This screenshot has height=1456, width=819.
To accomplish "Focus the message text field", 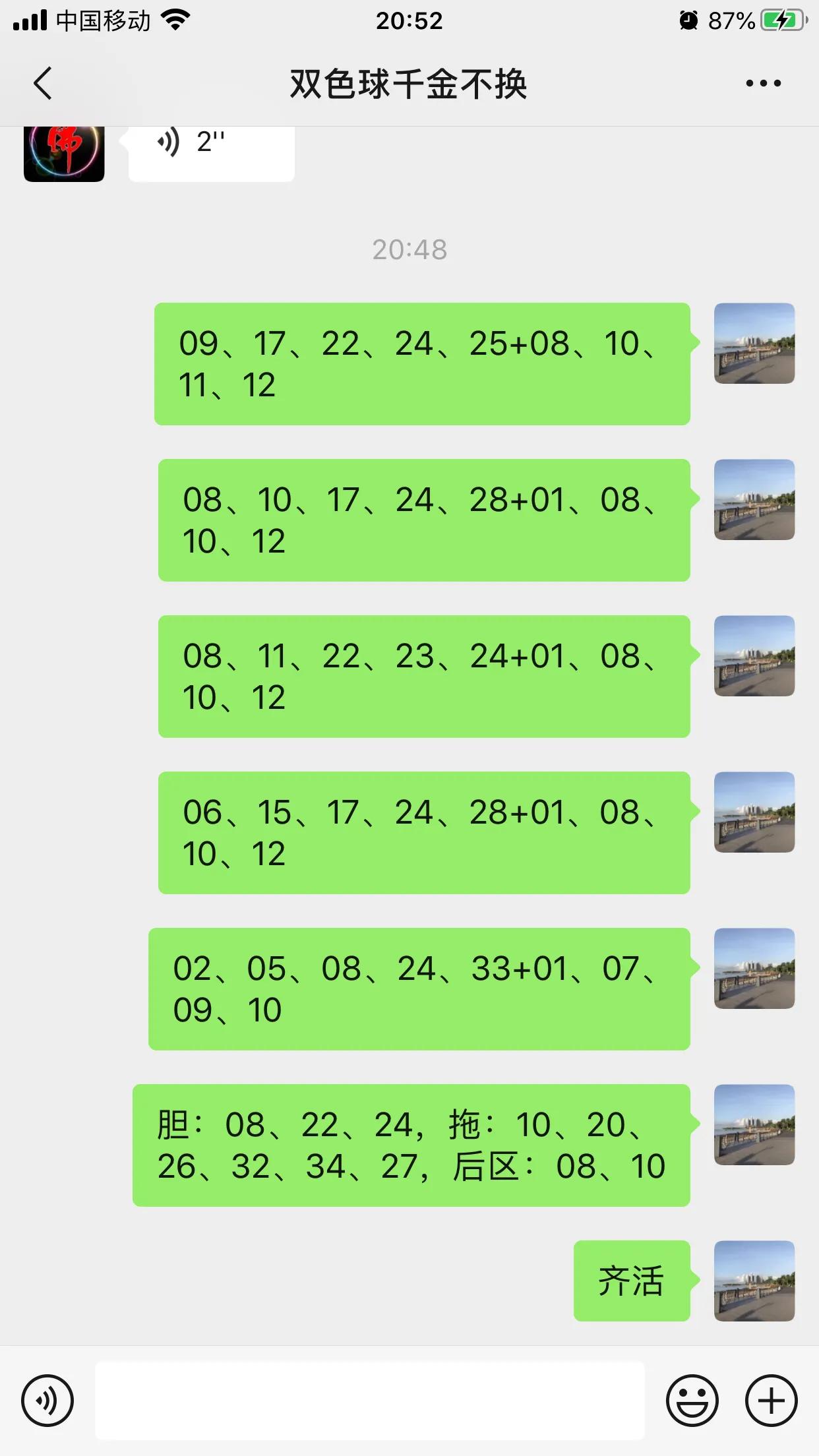I will [369, 1400].
